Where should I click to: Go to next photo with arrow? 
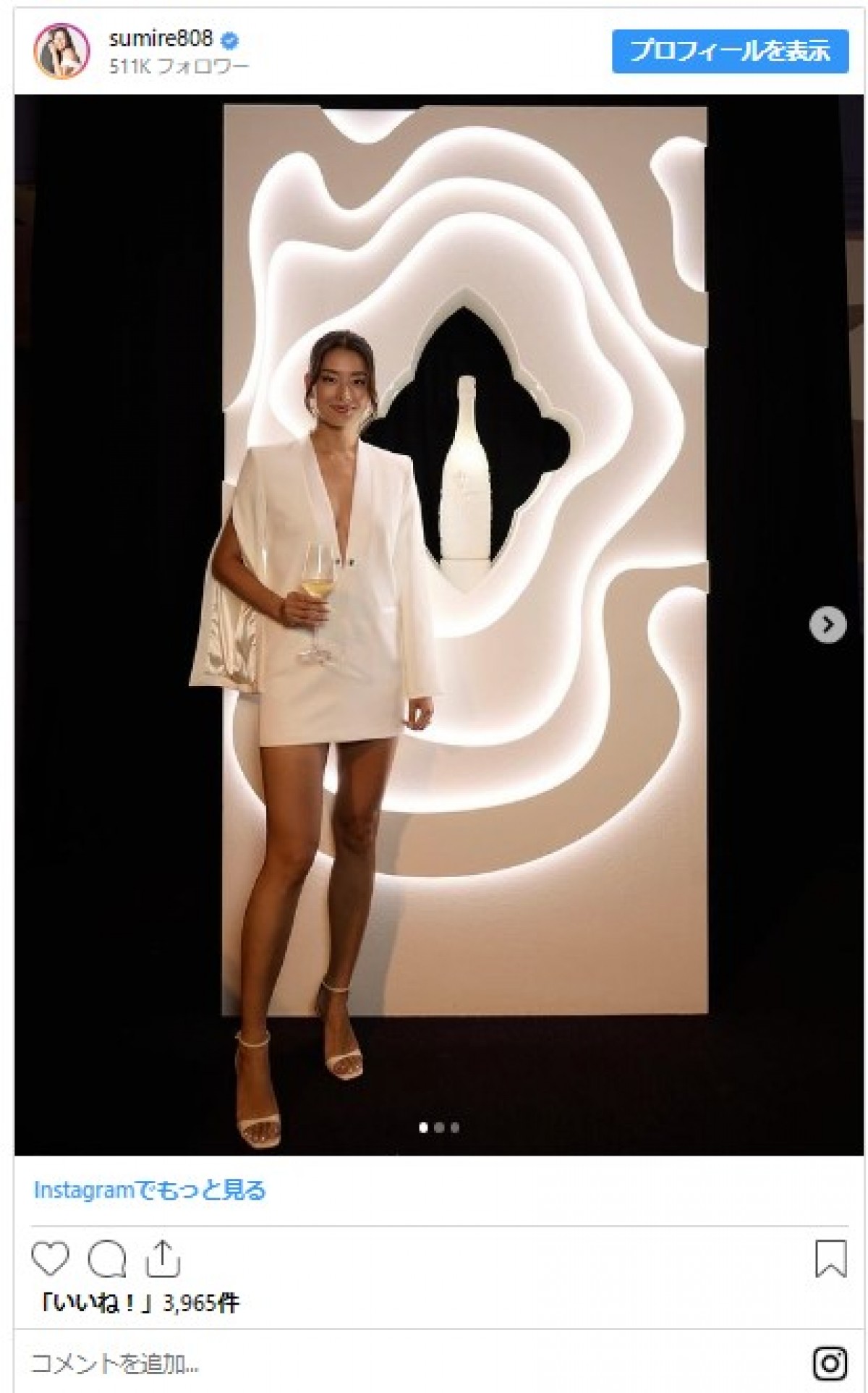(827, 624)
